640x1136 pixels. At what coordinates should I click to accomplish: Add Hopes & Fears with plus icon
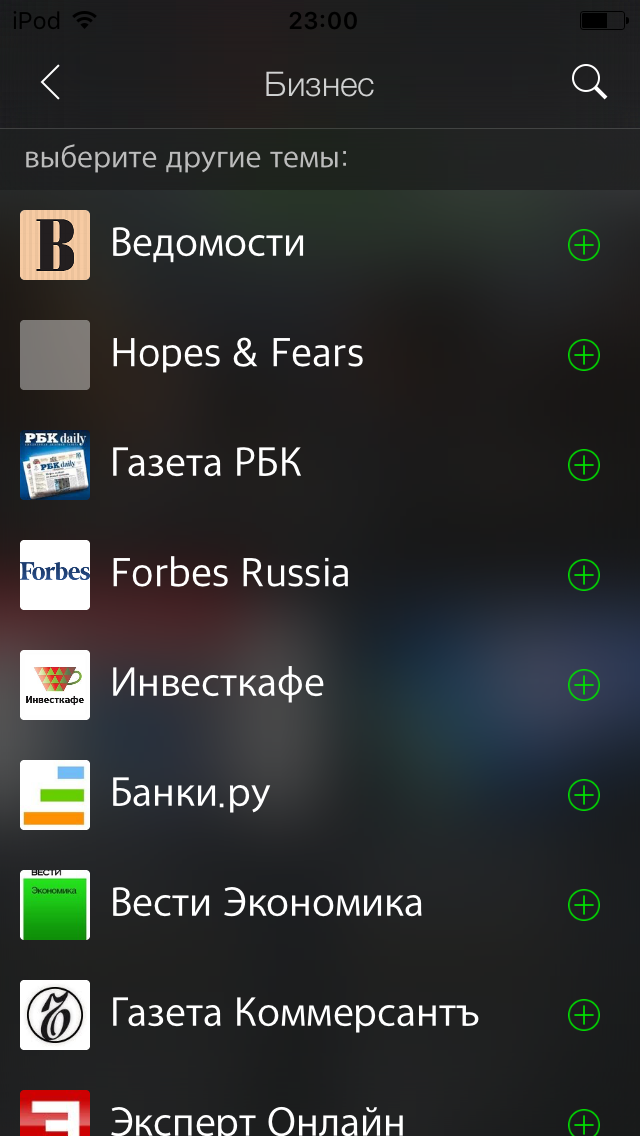583,355
